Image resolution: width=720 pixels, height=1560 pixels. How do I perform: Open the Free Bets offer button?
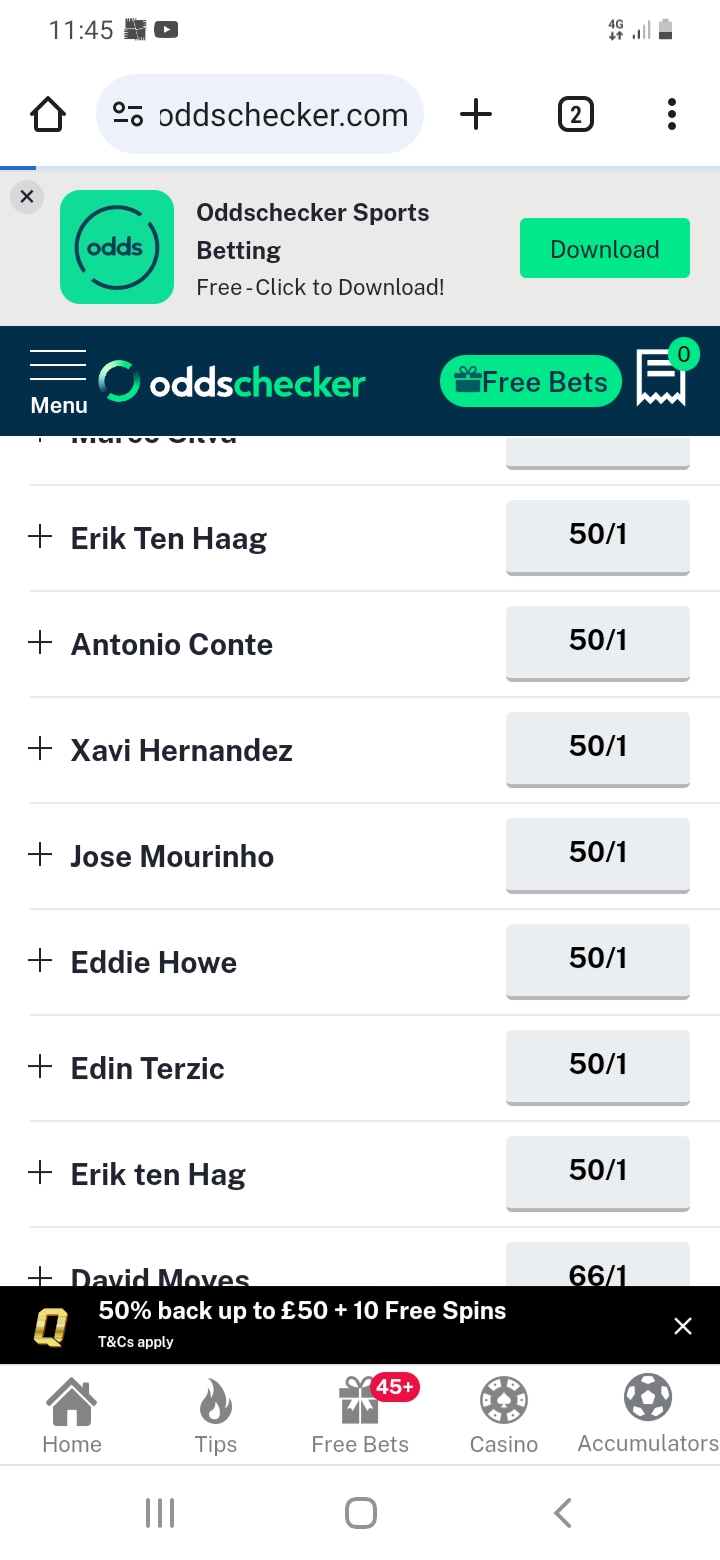531,382
